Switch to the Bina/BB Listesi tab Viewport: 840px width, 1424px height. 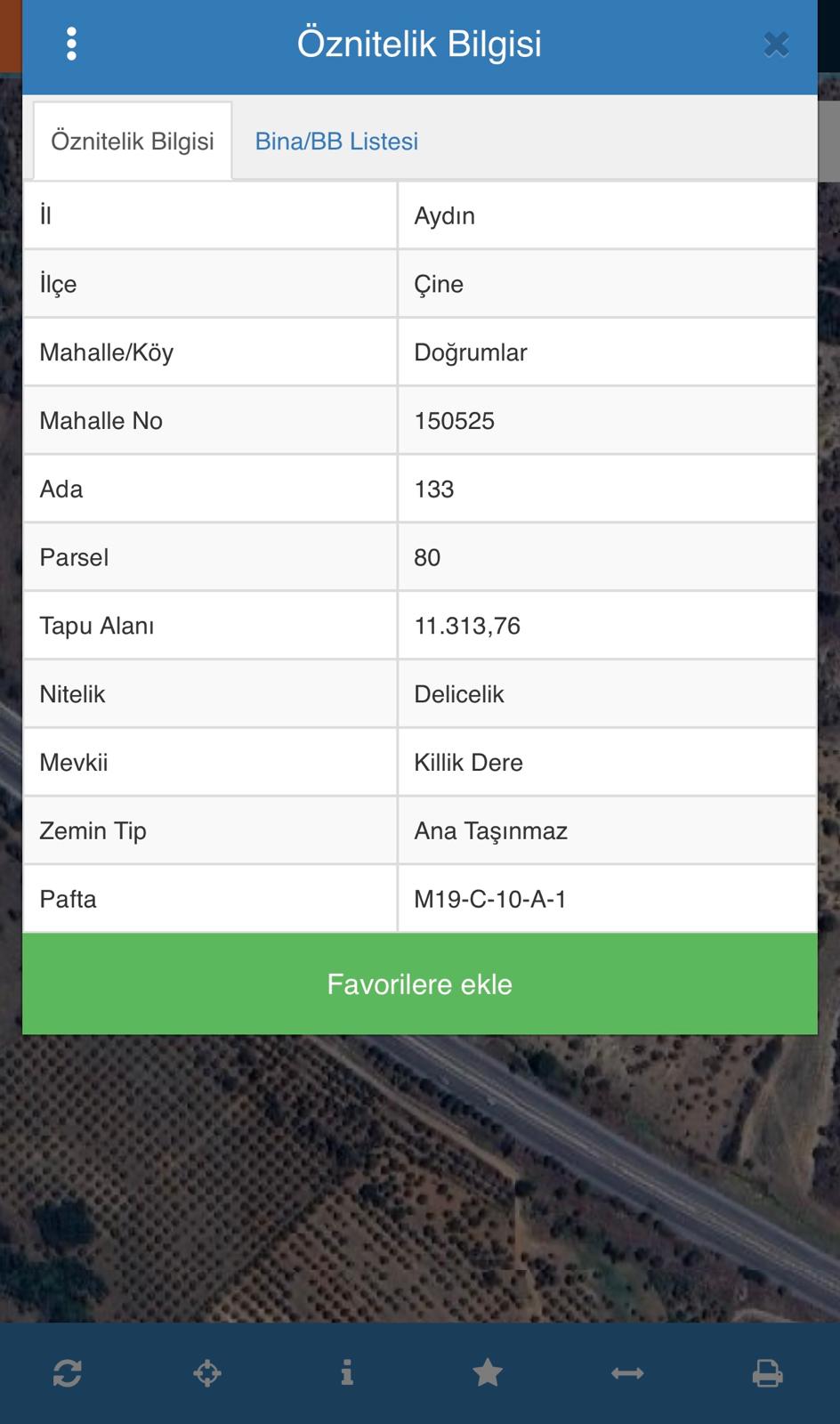(336, 142)
